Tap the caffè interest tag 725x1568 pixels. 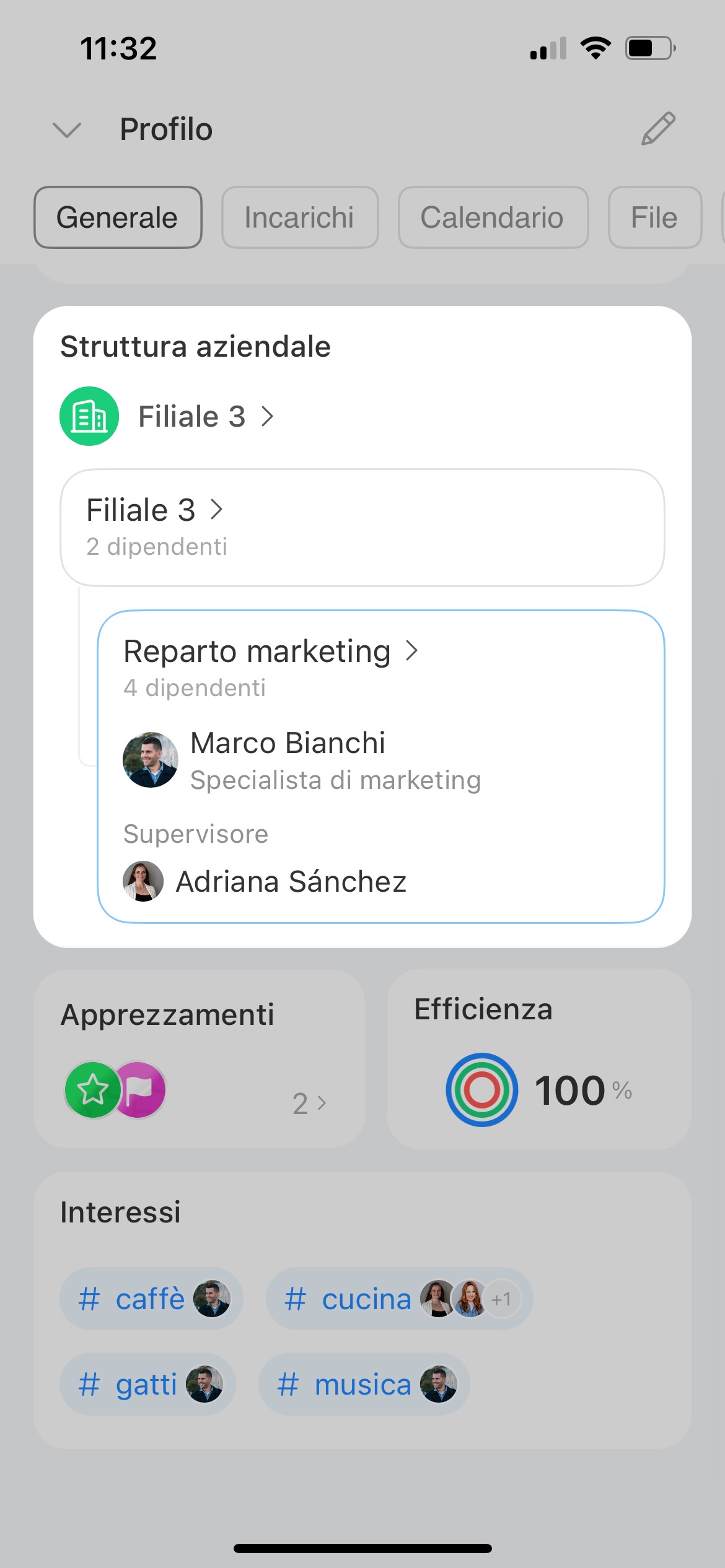[151, 1299]
